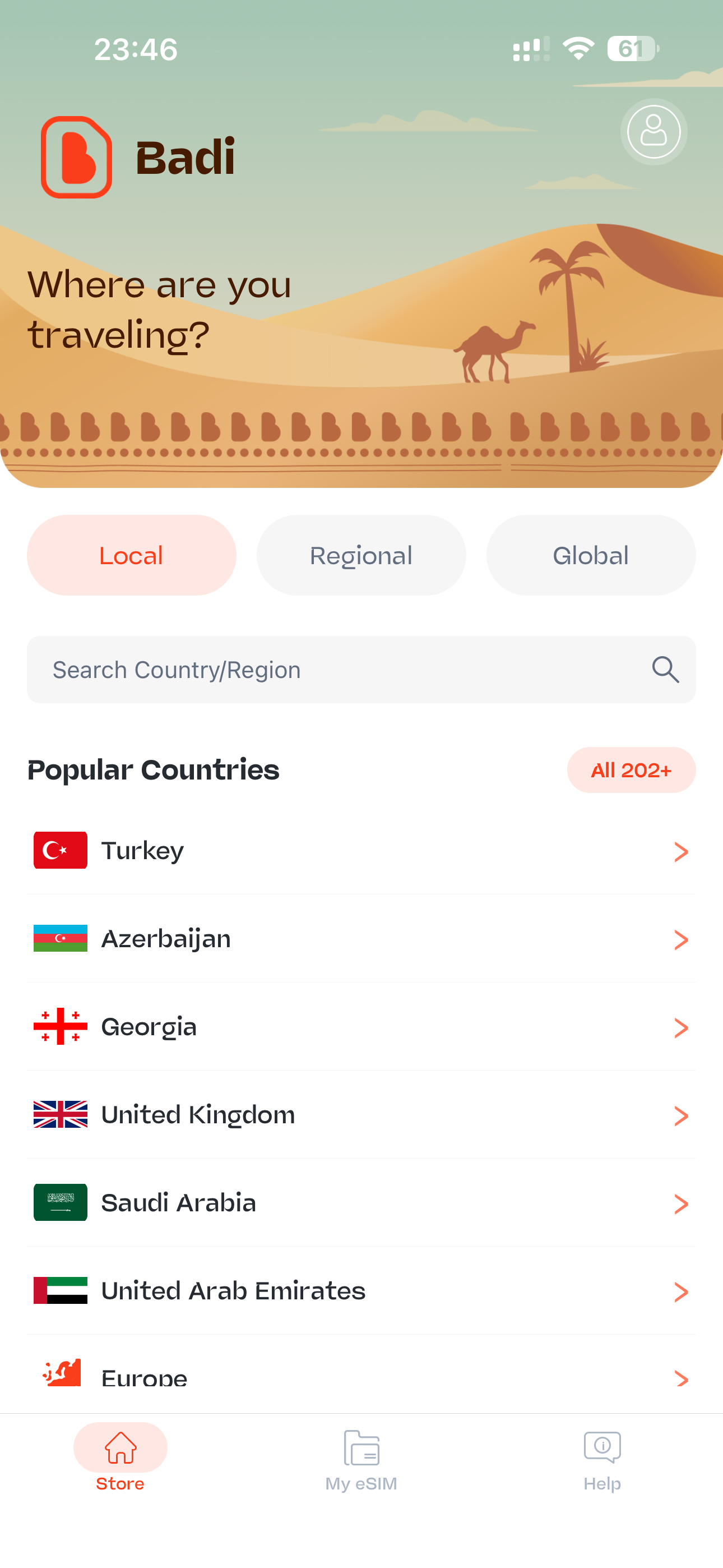
Task: Open Azerbaijan eSIM plans
Action: click(361, 939)
